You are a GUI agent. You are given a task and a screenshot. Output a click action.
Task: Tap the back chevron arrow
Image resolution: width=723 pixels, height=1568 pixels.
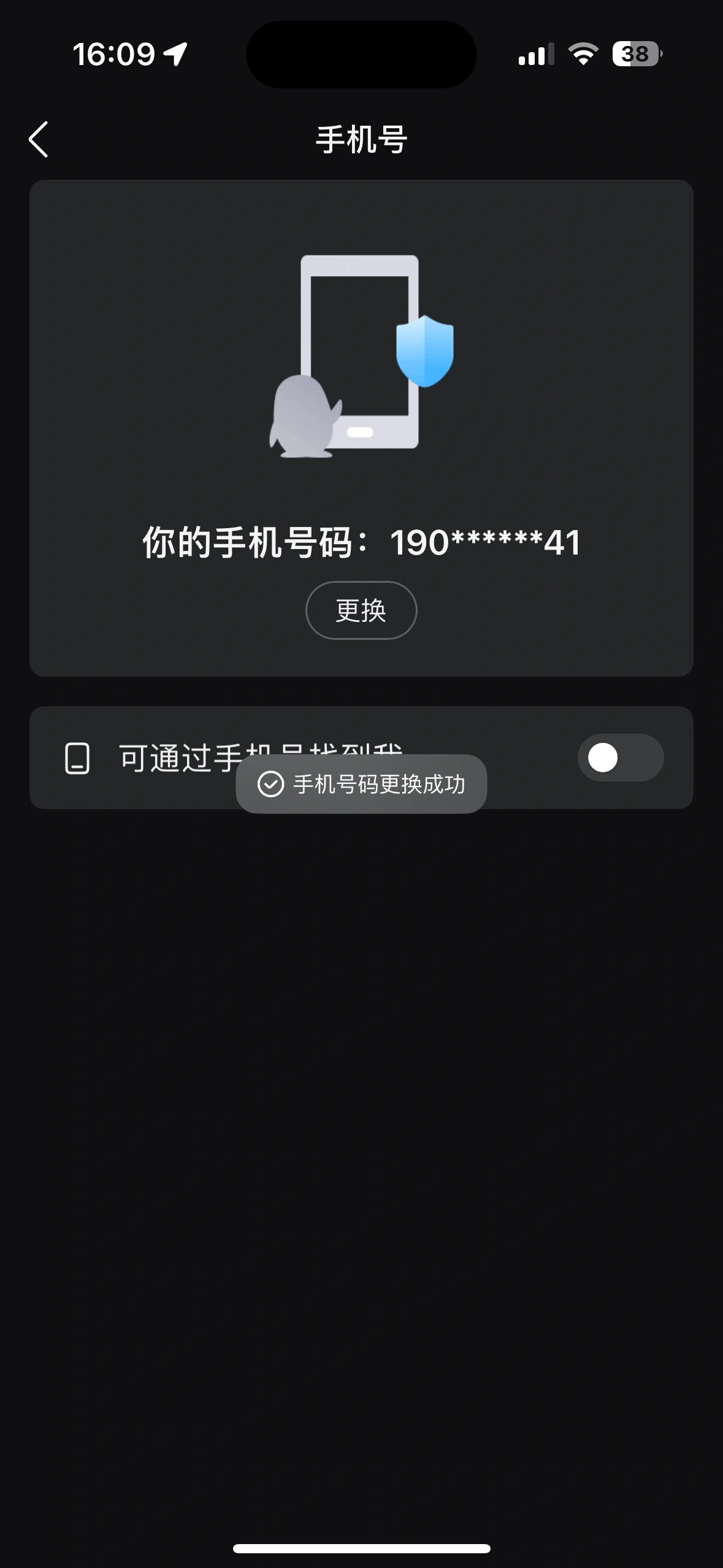[x=39, y=140]
